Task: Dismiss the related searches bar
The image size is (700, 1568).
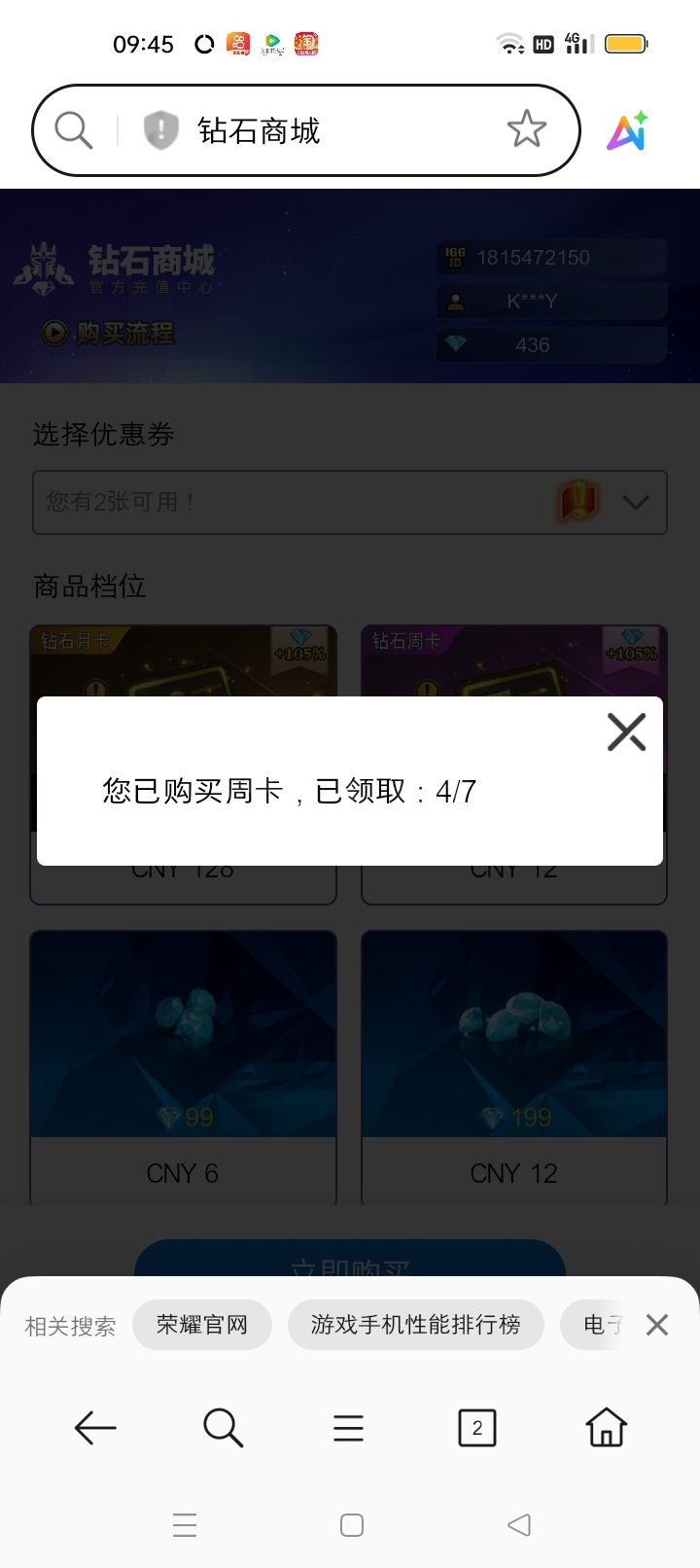Action: 657,1325
